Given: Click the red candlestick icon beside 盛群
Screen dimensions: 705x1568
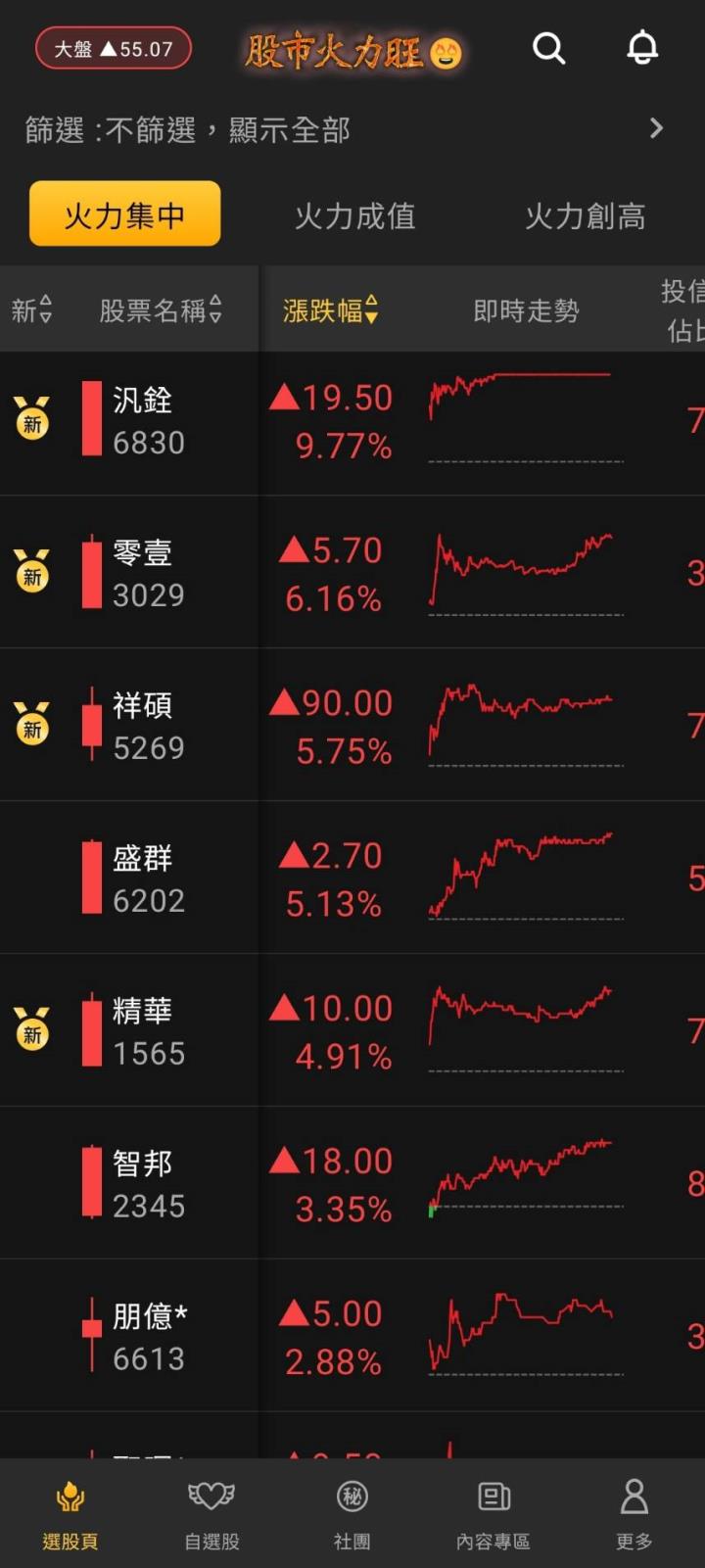Looking at the screenshot, I should coord(89,875).
